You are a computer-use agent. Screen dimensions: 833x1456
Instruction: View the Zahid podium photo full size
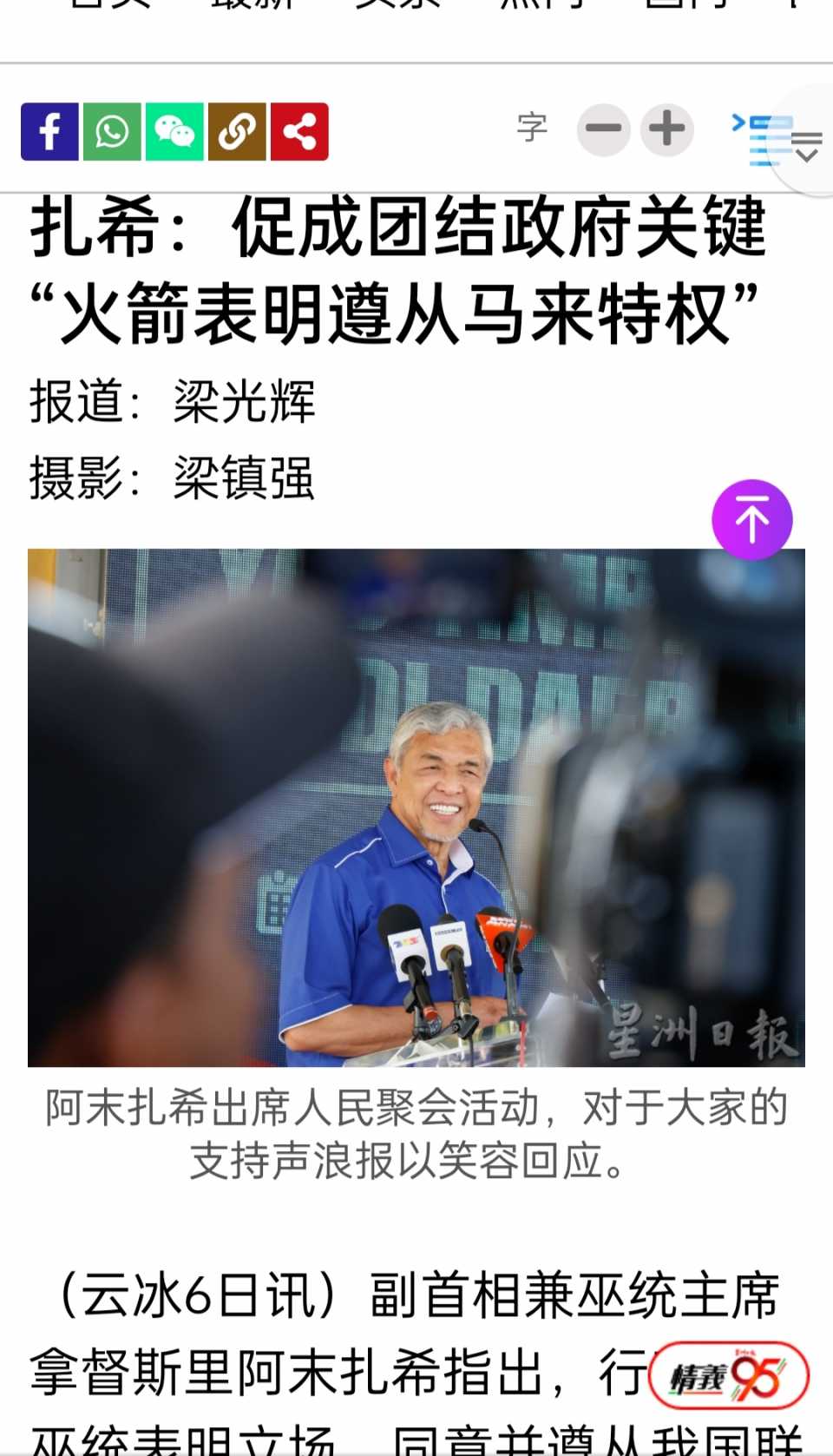pyautogui.click(x=416, y=807)
